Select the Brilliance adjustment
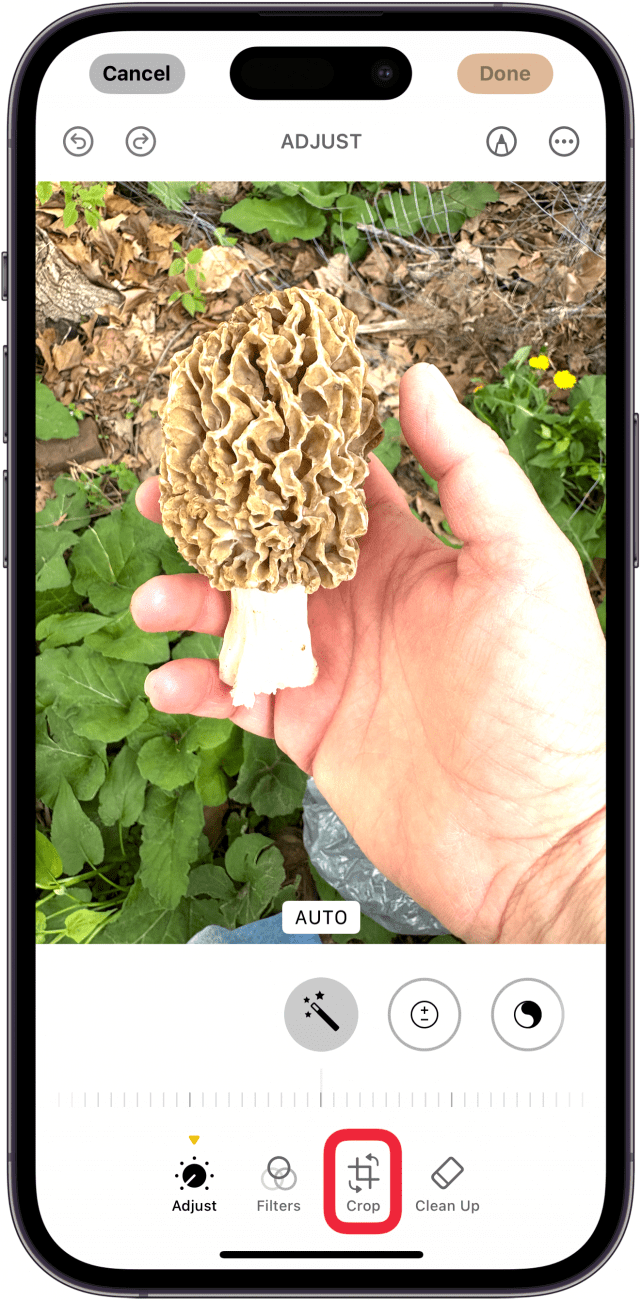 point(527,1015)
